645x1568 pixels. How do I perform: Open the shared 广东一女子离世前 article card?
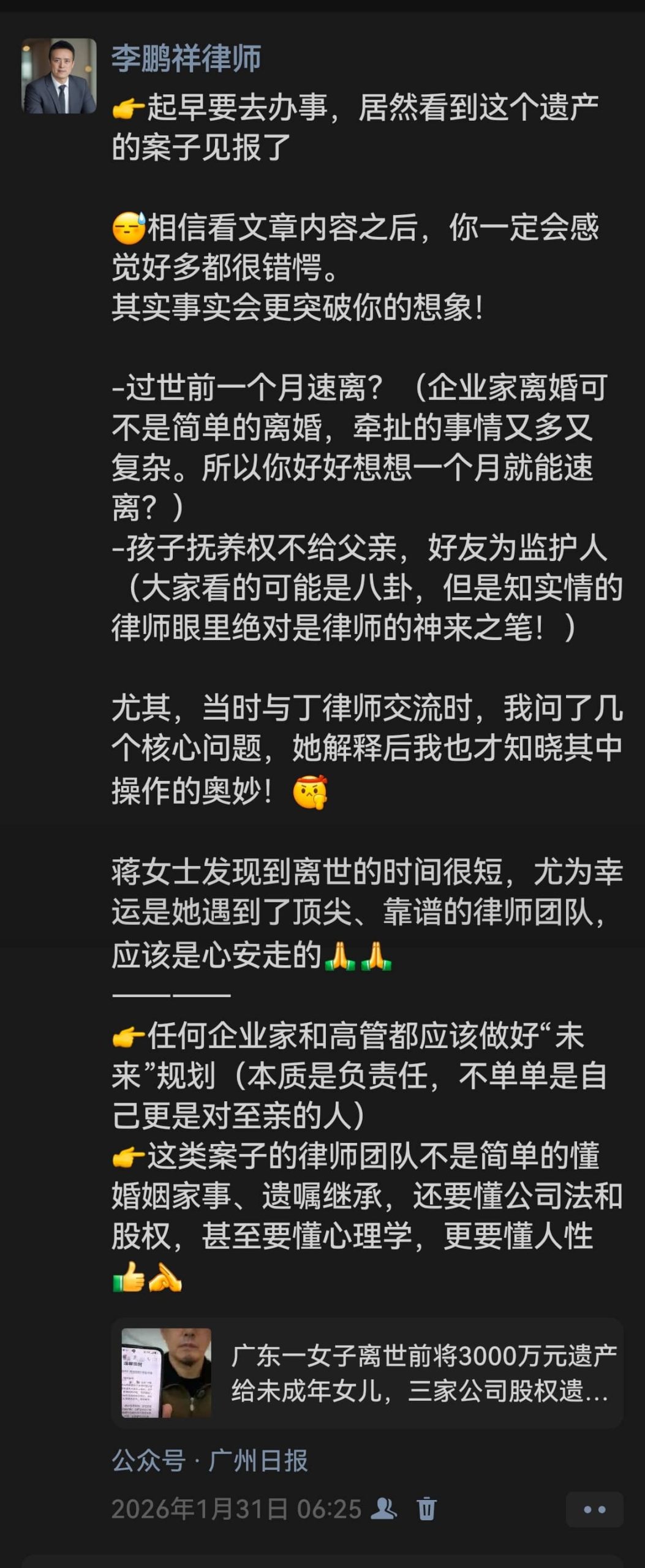366,1373
